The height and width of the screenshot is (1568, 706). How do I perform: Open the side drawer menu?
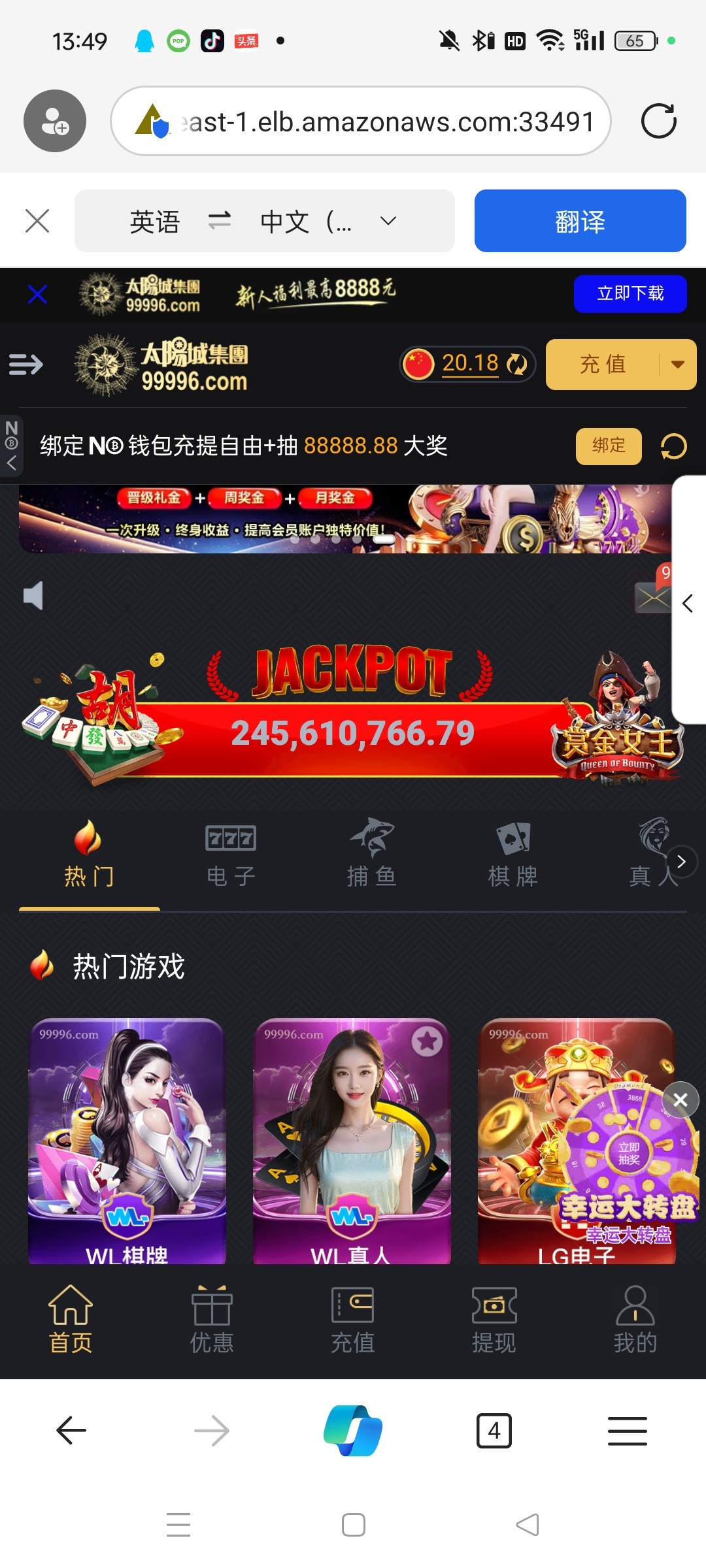pyautogui.click(x=26, y=364)
